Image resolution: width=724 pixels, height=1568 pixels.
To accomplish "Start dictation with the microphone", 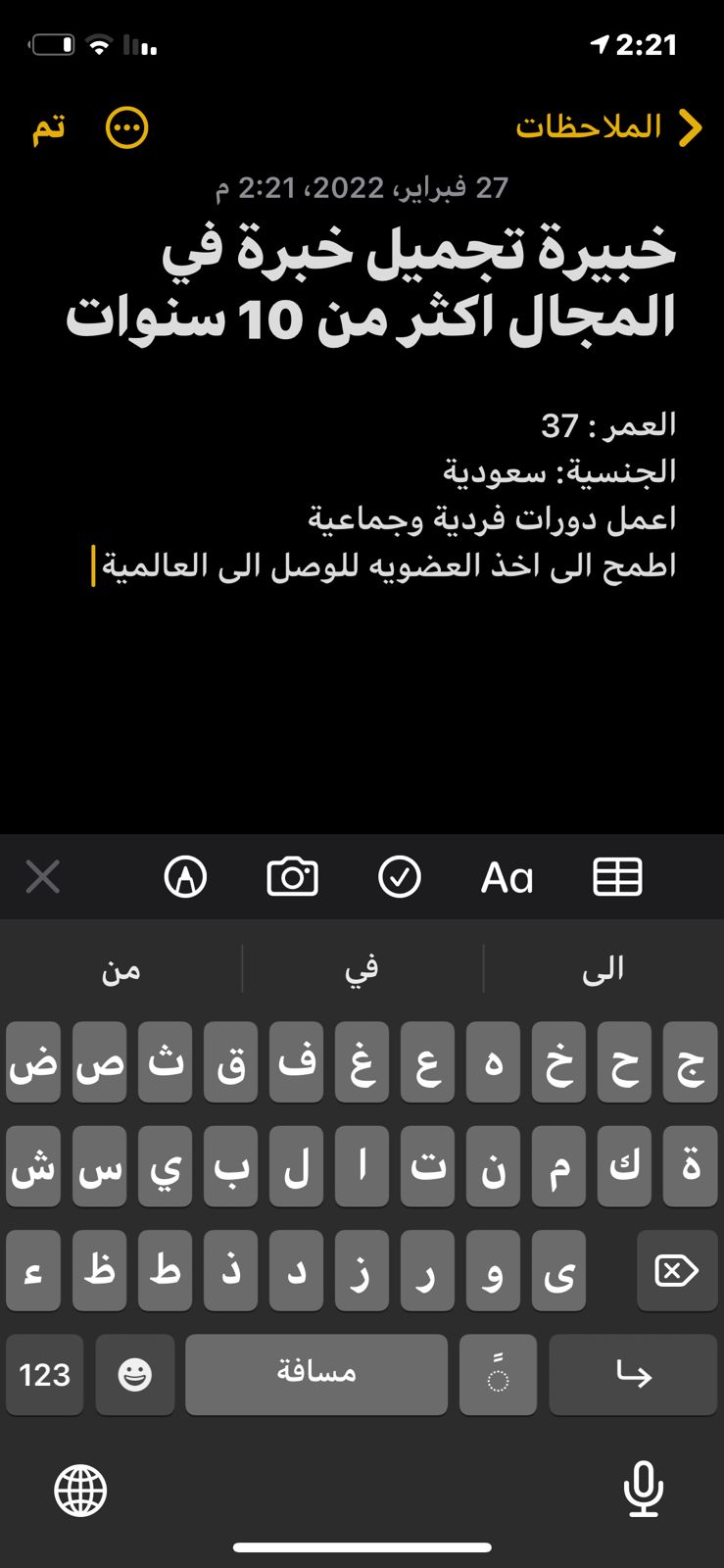I will [x=644, y=1490].
